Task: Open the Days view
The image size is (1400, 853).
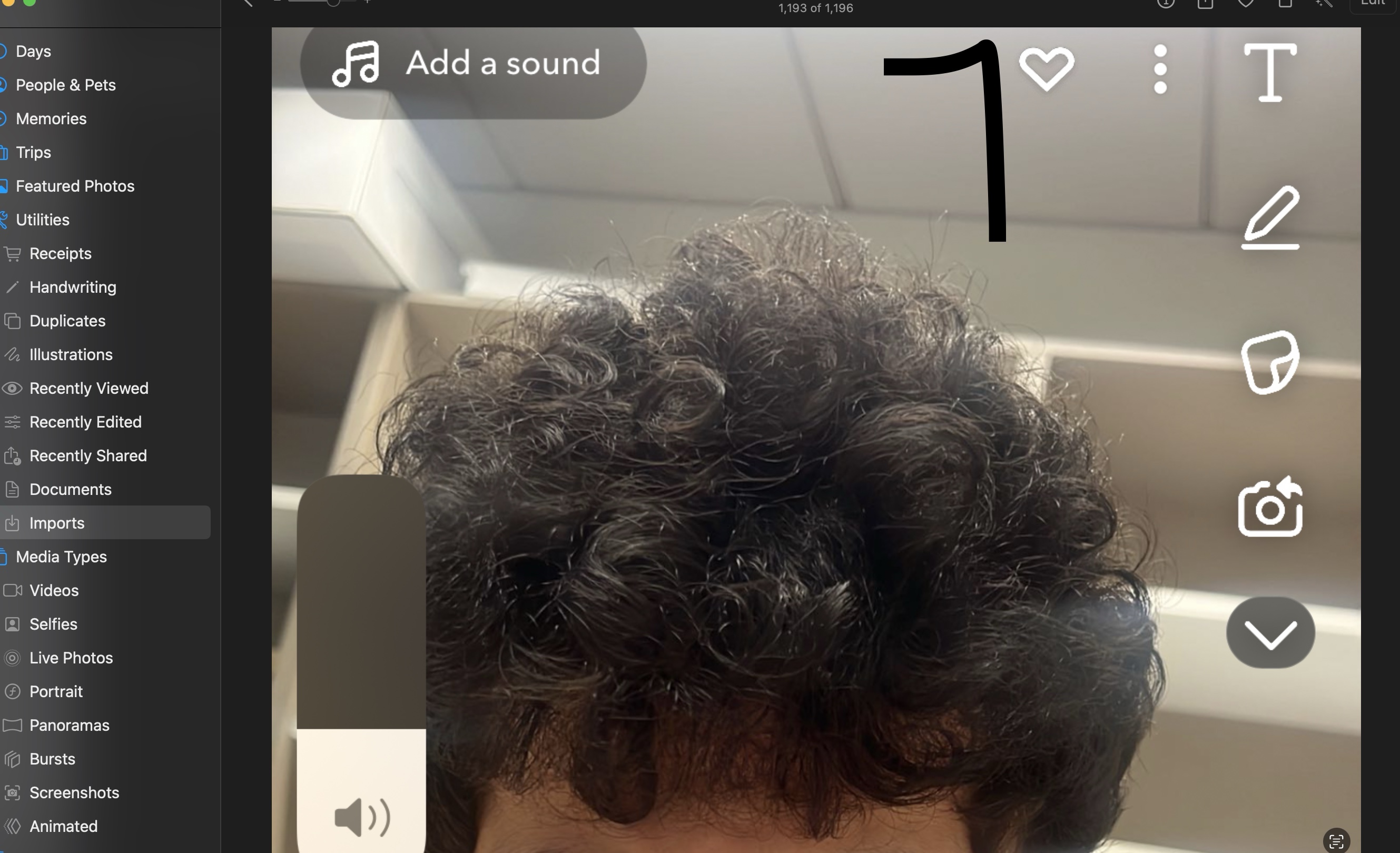Action: [33, 51]
